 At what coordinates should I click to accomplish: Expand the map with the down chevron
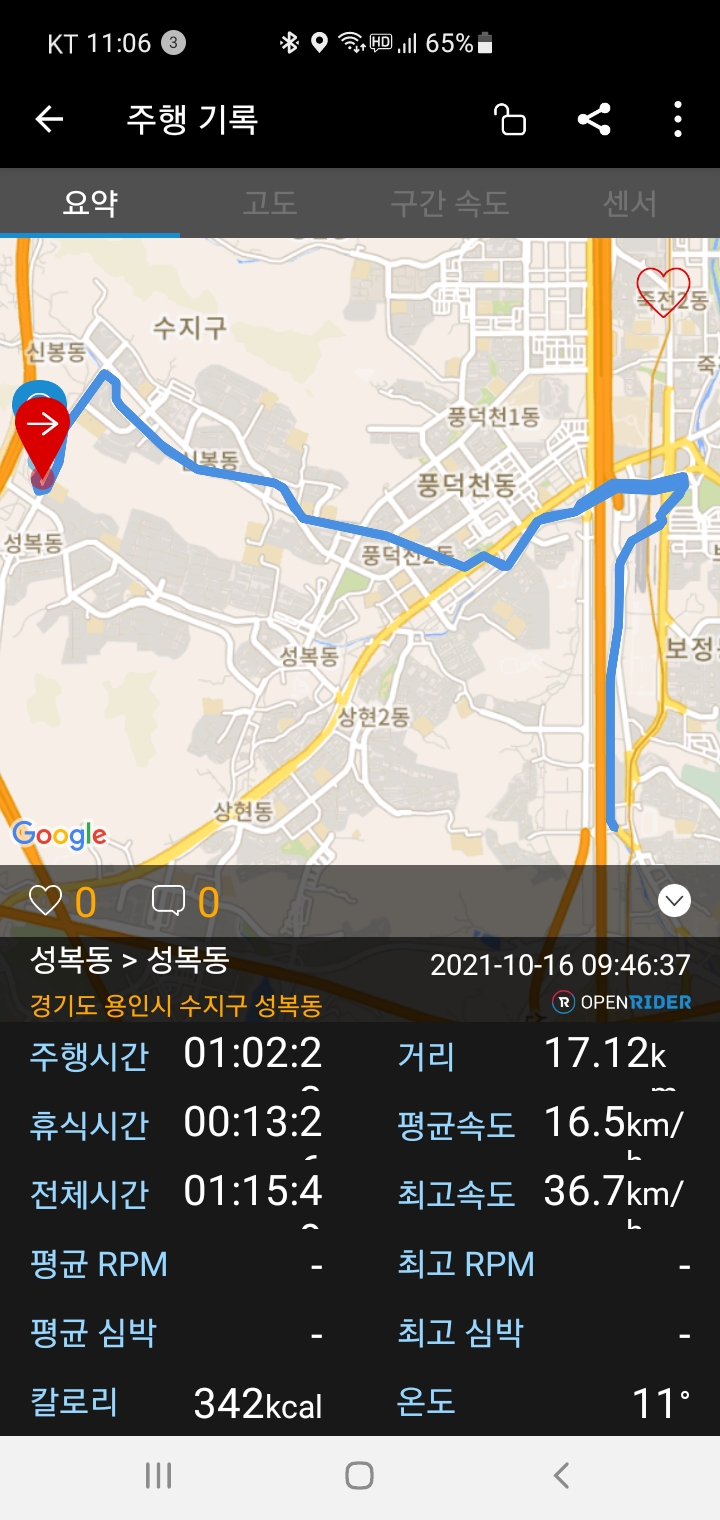tap(675, 901)
